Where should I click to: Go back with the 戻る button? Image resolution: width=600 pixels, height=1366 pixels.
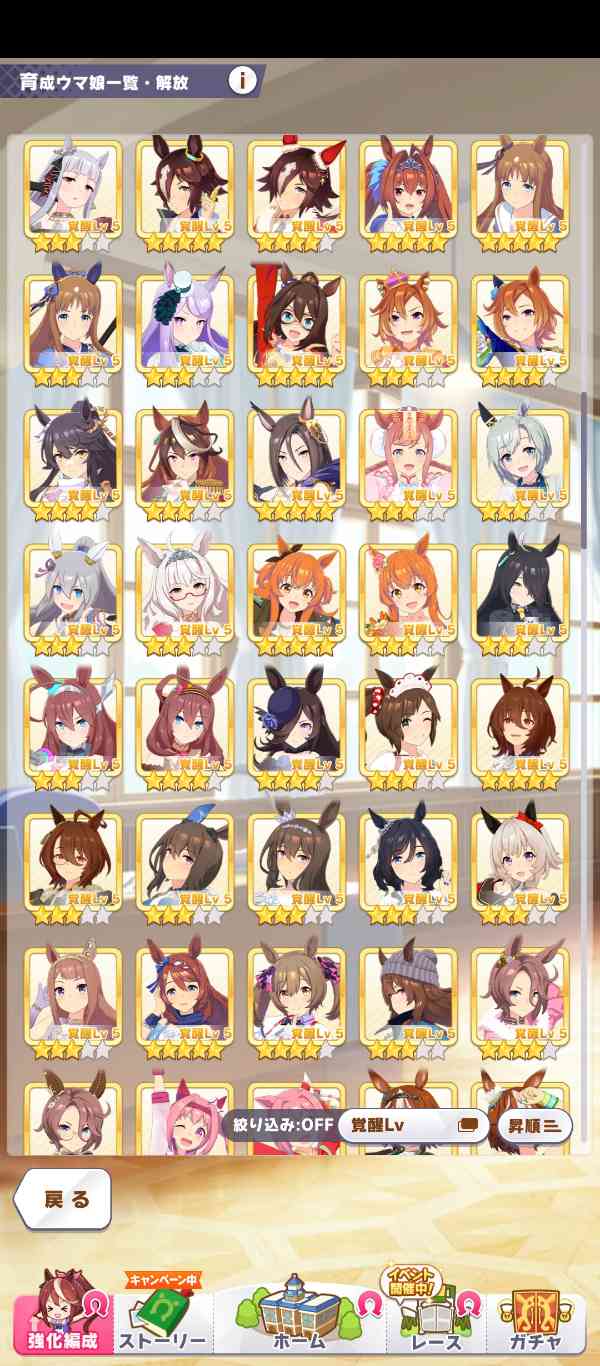tap(63, 1198)
